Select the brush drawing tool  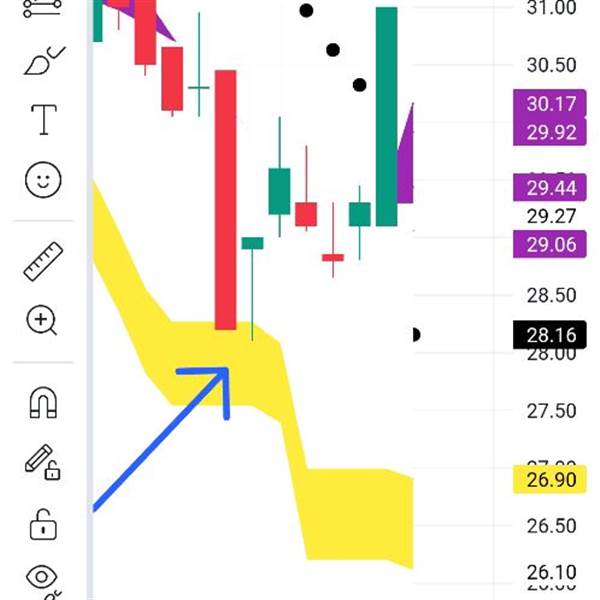[x=44, y=61]
